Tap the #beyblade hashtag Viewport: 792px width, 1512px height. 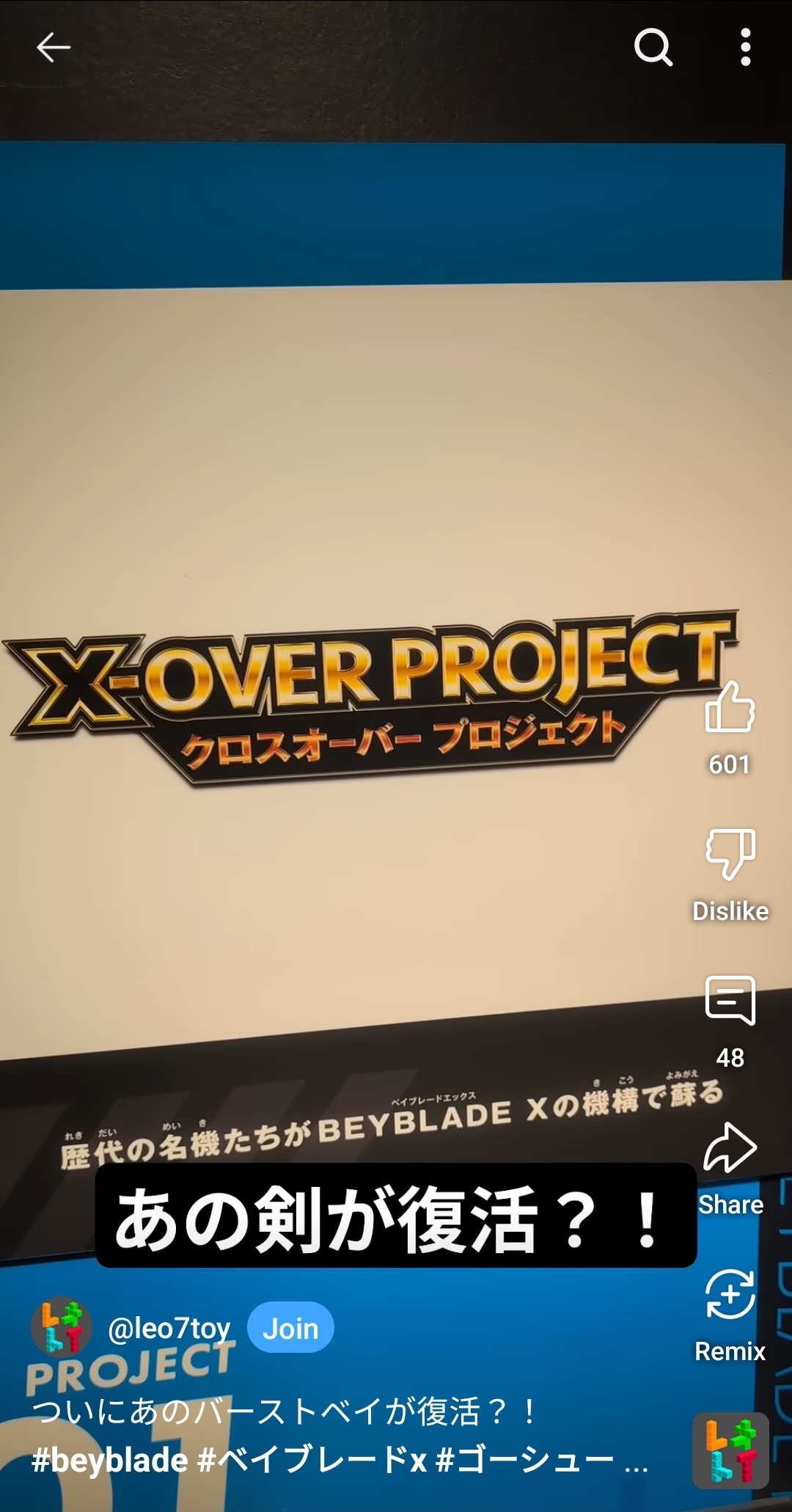[x=109, y=1460]
